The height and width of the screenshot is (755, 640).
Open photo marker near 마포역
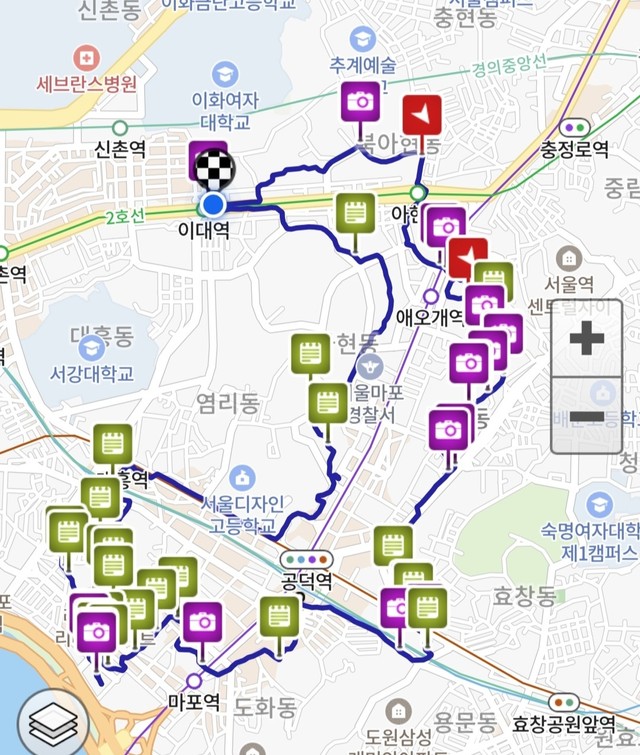point(202,621)
